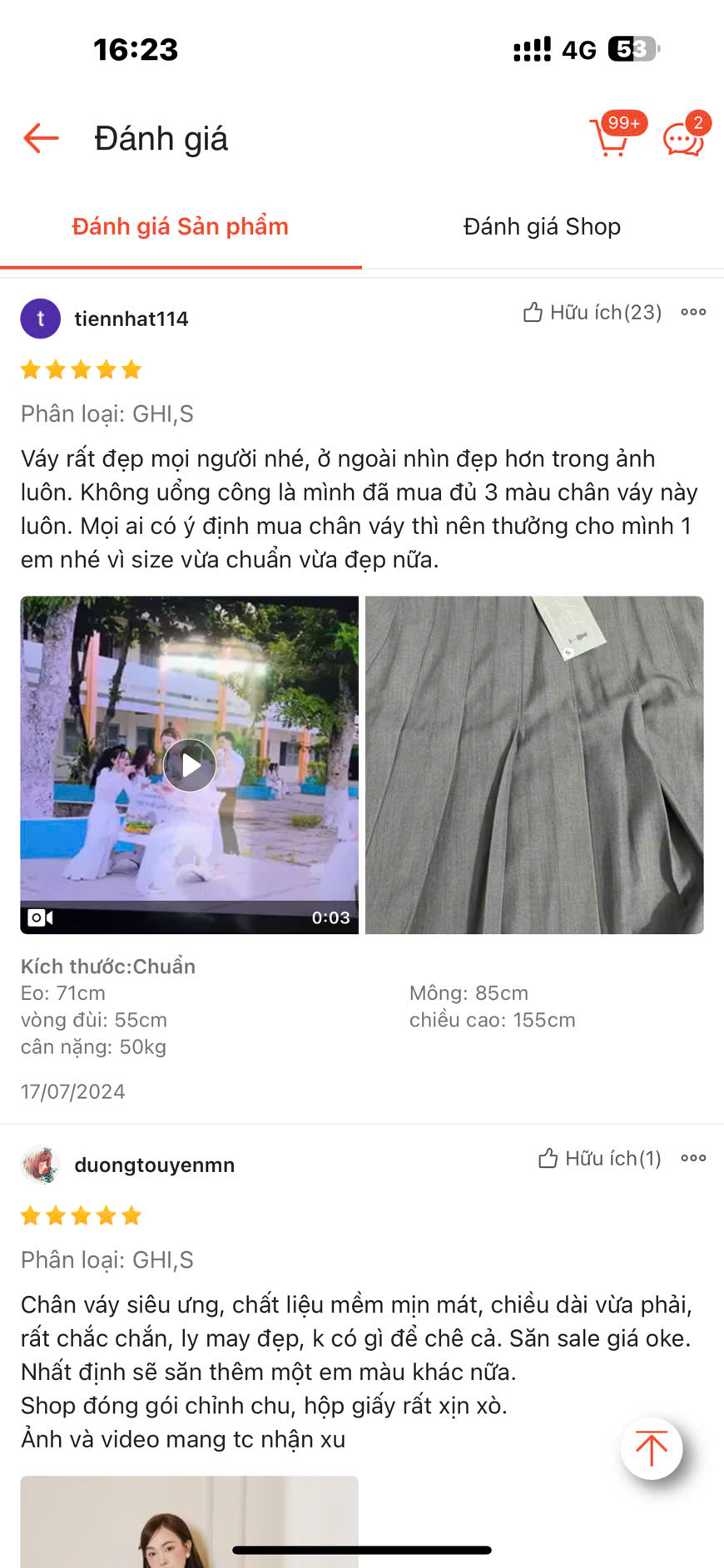Viewport: 724px width, 1568px height.
Task: Select the Đánh giá Sản phẩm tab
Action: [180, 226]
